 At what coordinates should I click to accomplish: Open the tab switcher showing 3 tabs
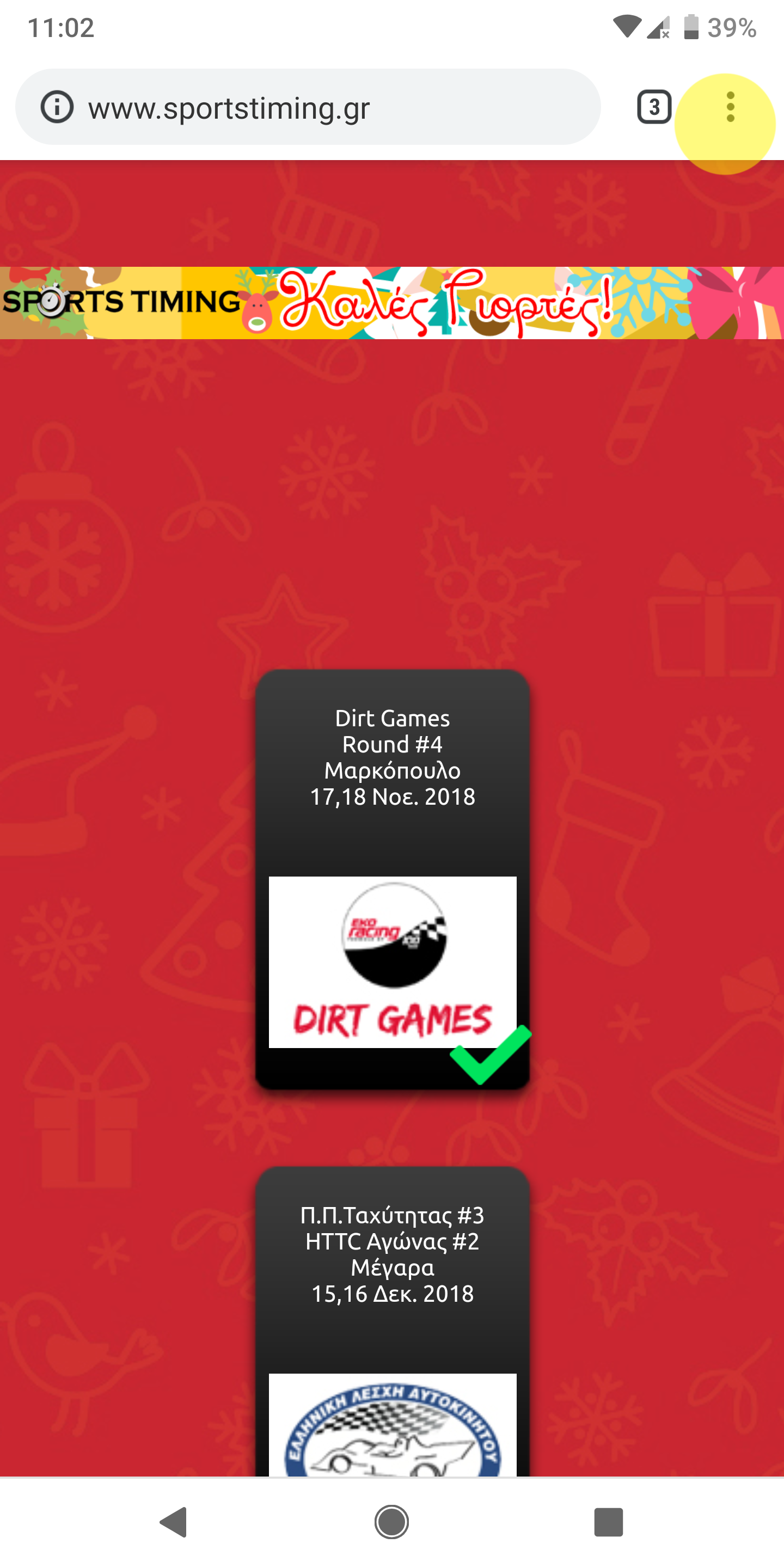[x=654, y=108]
